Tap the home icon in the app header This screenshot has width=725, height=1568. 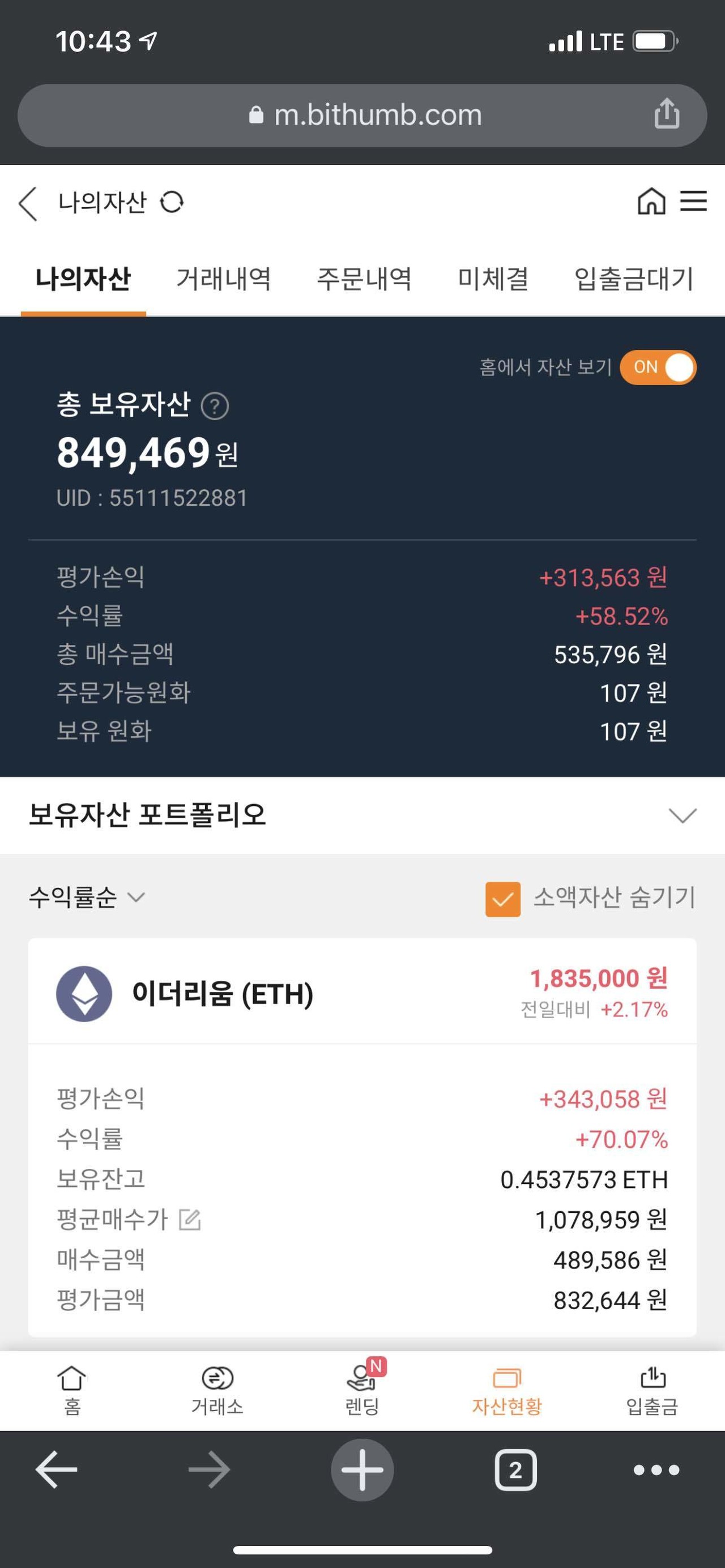(649, 203)
